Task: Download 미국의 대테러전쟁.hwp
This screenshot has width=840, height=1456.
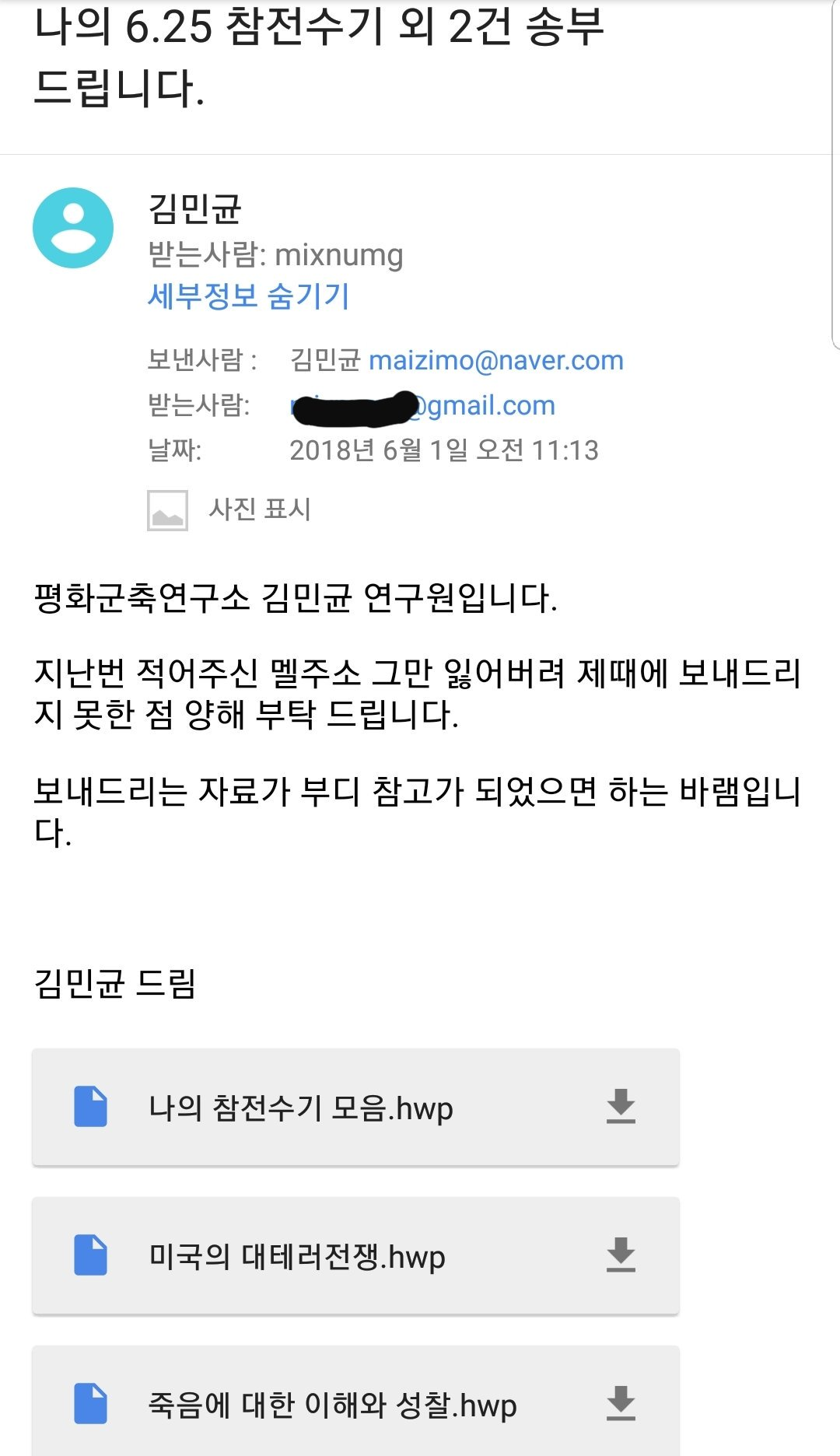Action: pos(621,1255)
